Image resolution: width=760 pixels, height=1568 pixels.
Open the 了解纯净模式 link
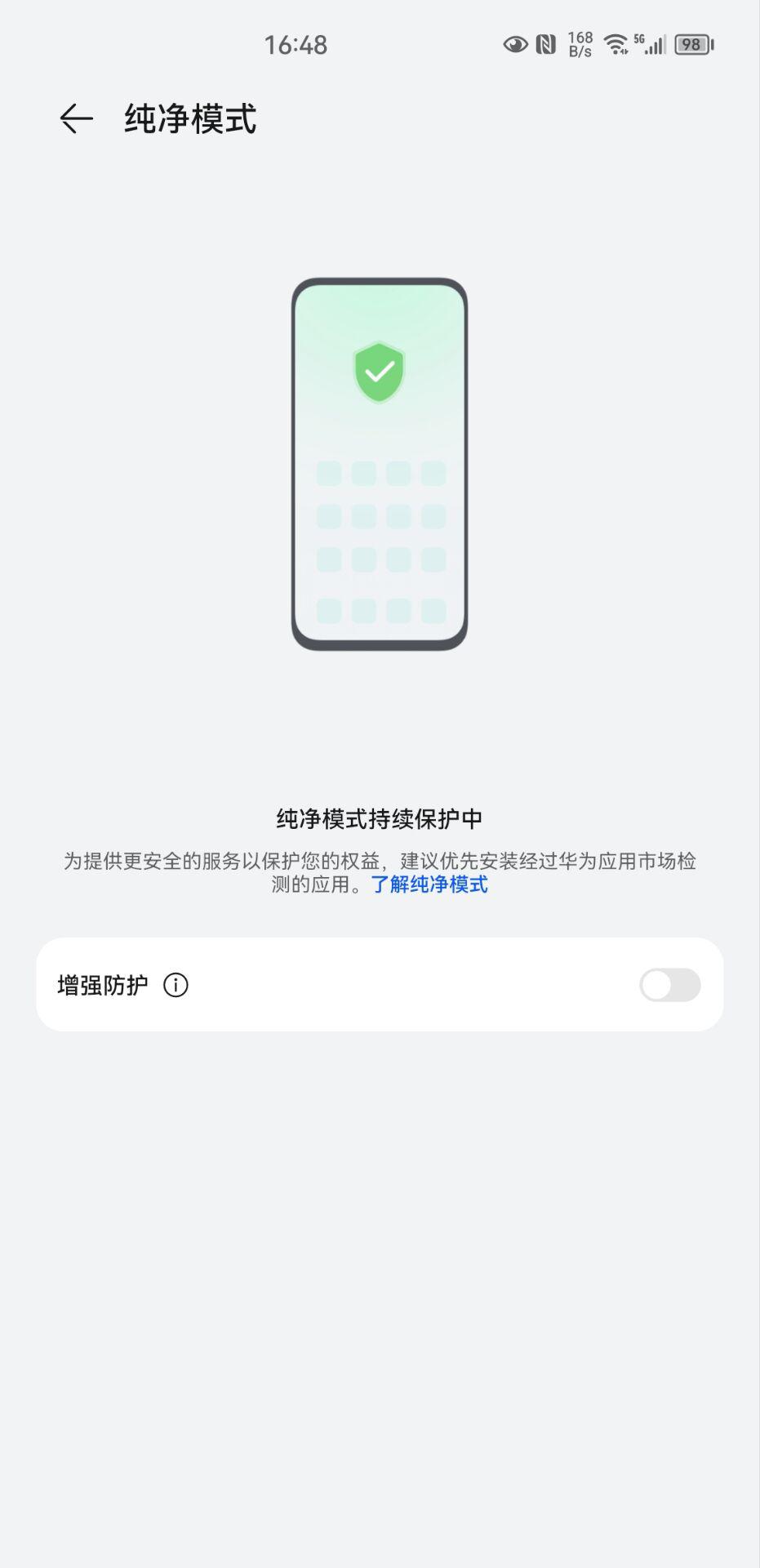[x=429, y=884]
